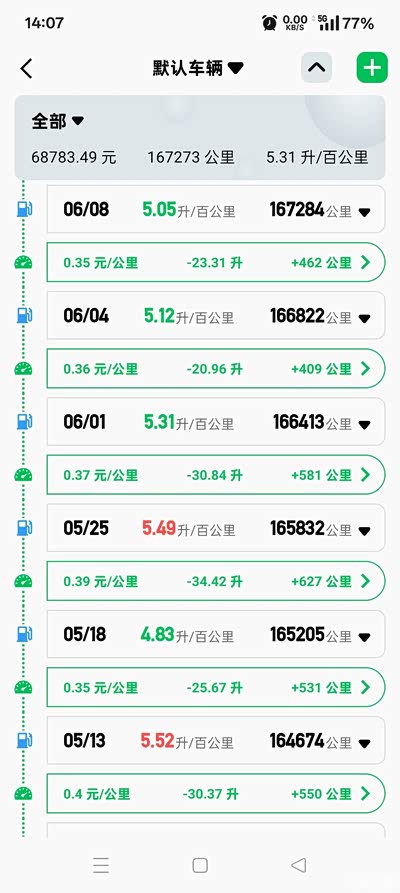Expand the 06/01 refuel entry

click(216, 422)
